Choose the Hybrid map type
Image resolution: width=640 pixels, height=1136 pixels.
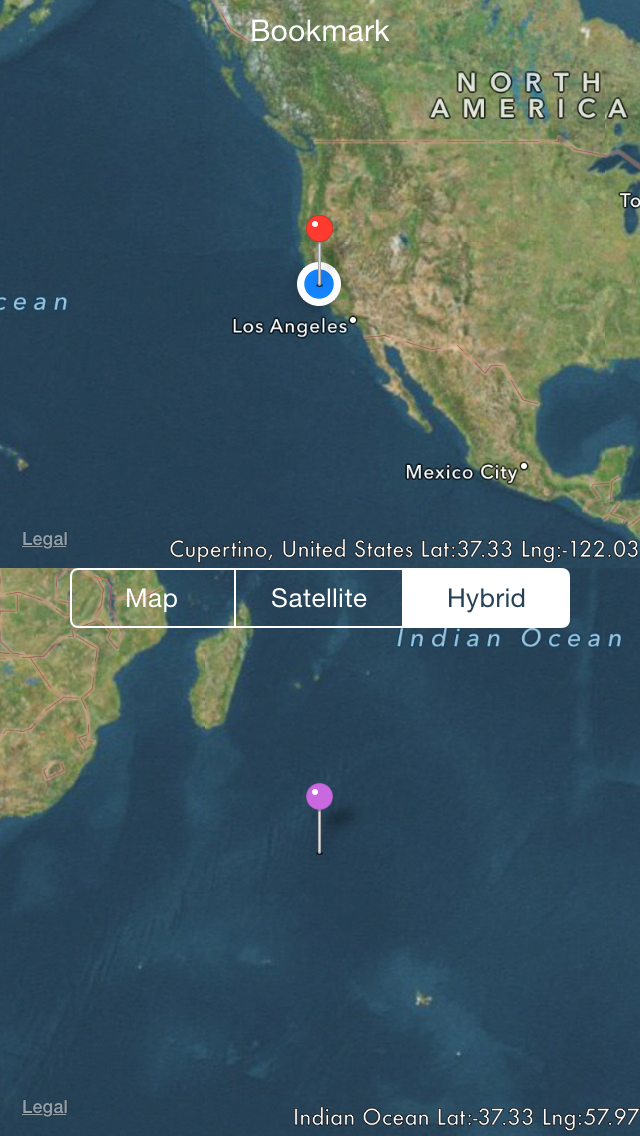click(x=486, y=598)
